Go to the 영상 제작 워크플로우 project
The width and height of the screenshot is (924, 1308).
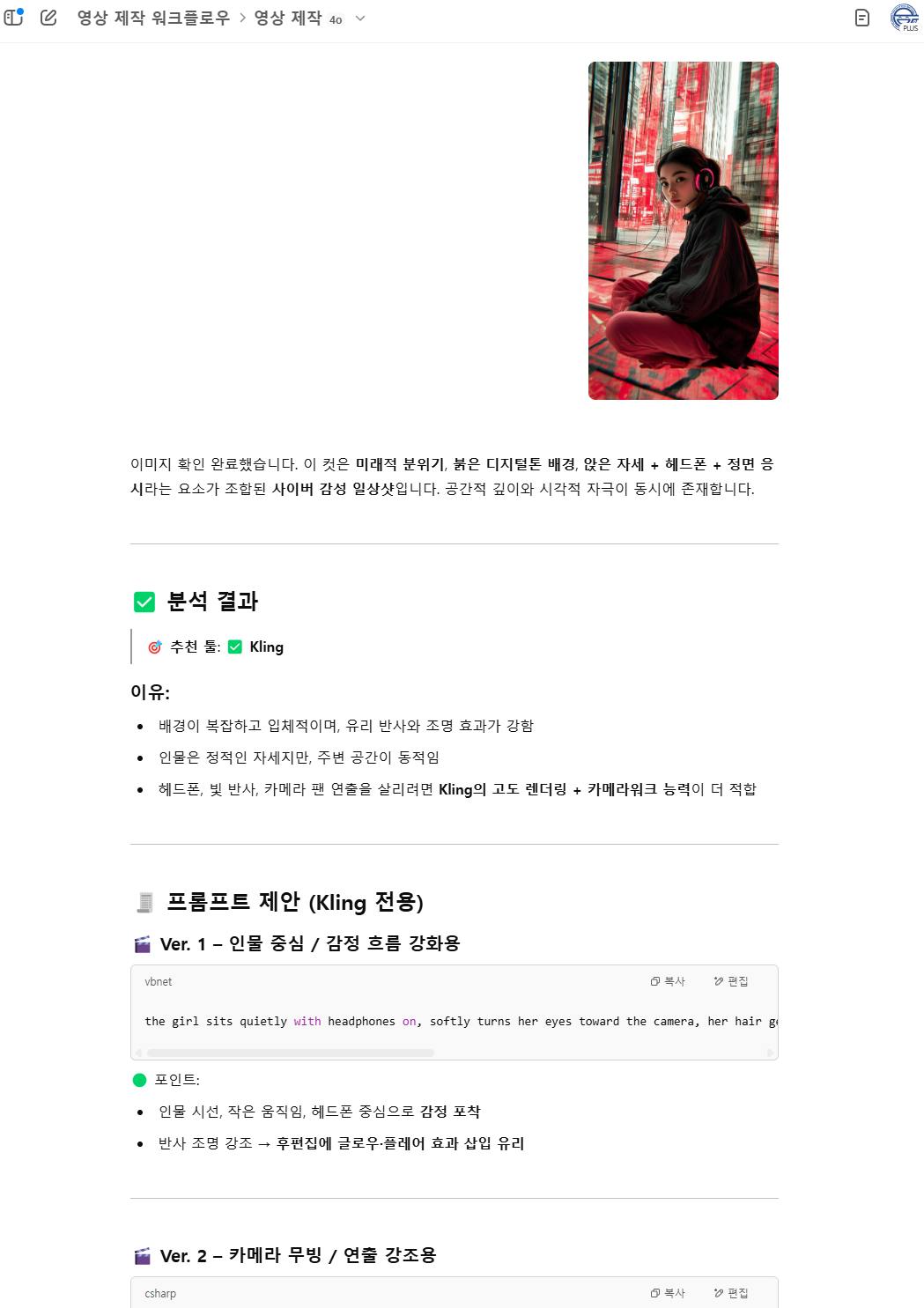click(x=153, y=18)
